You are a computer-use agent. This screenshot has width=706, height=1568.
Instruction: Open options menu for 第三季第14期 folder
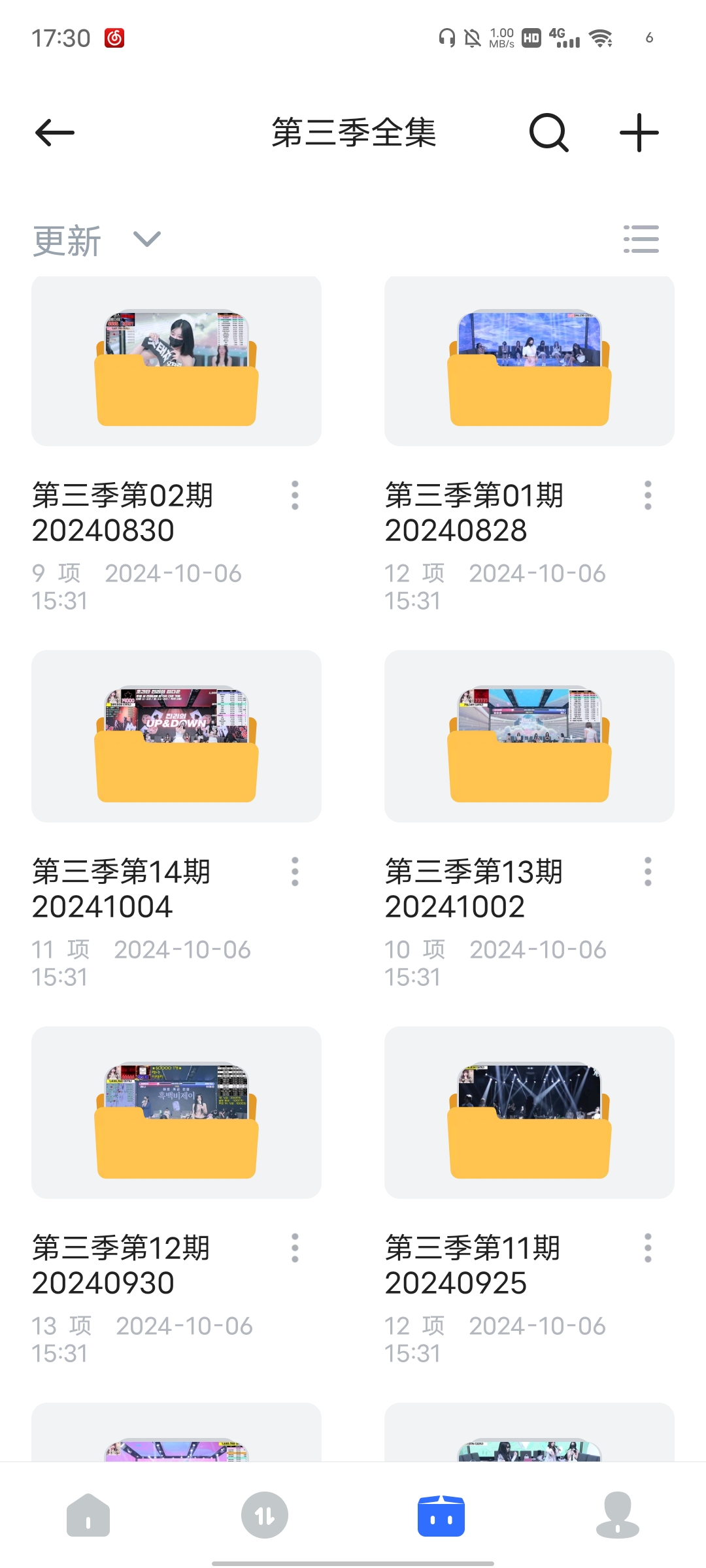click(x=295, y=872)
